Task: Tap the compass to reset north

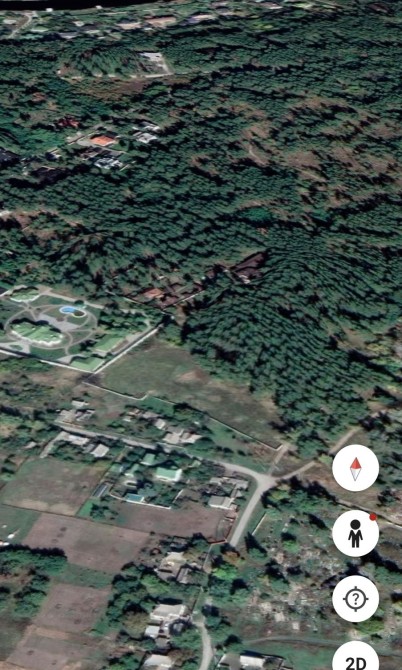Action: 355,468
